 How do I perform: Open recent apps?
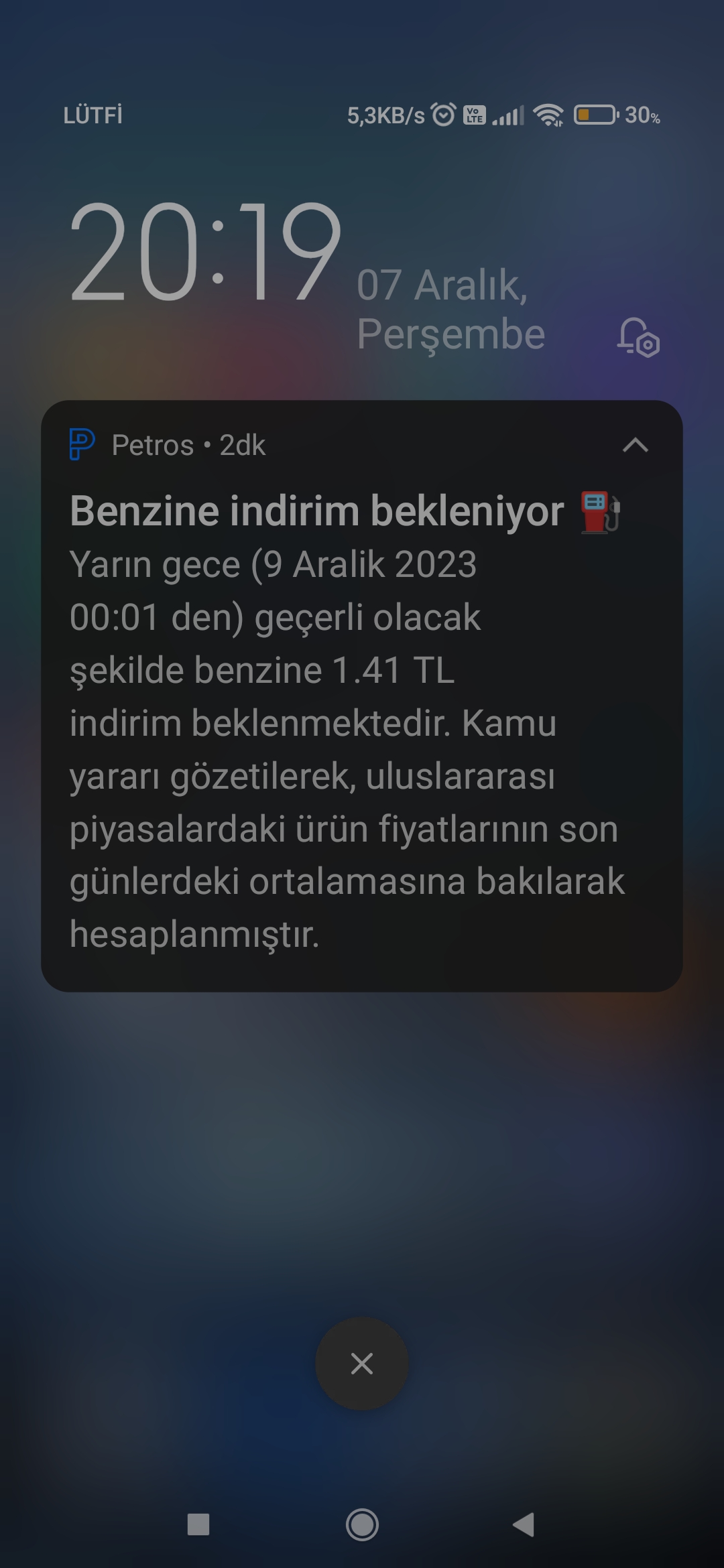tap(198, 1524)
